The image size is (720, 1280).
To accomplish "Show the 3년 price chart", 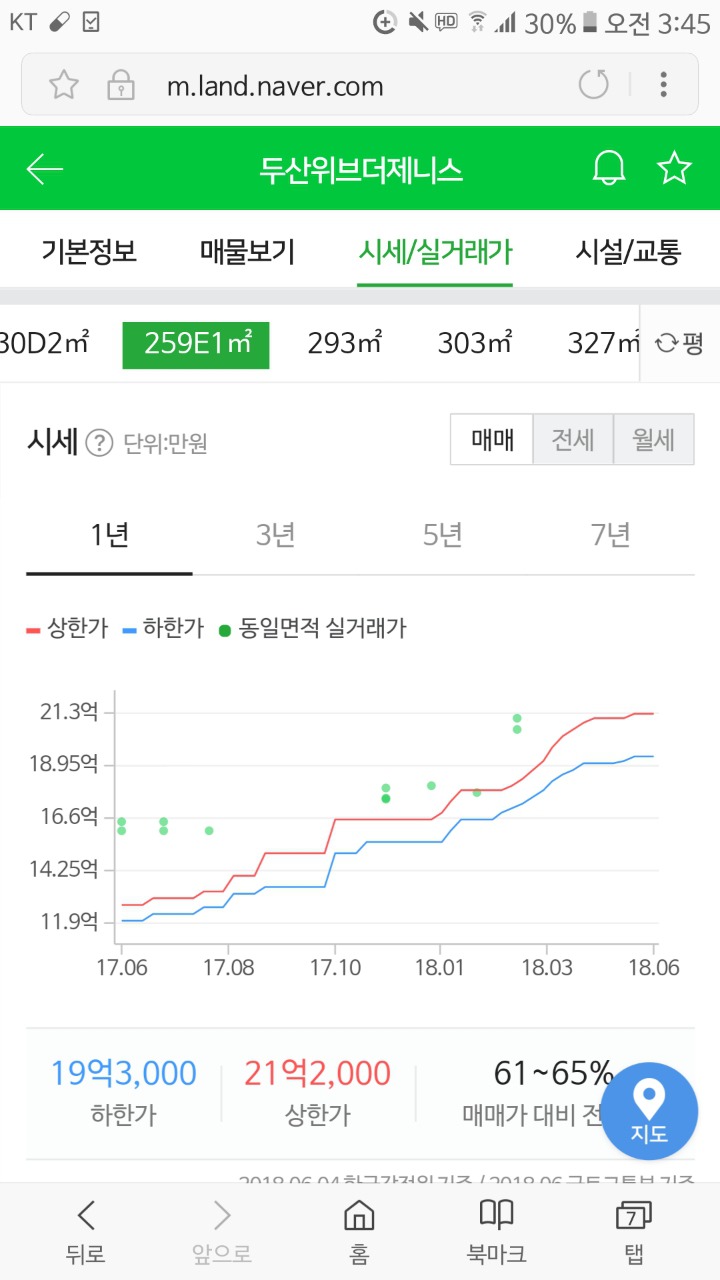I will click(276, 536).
